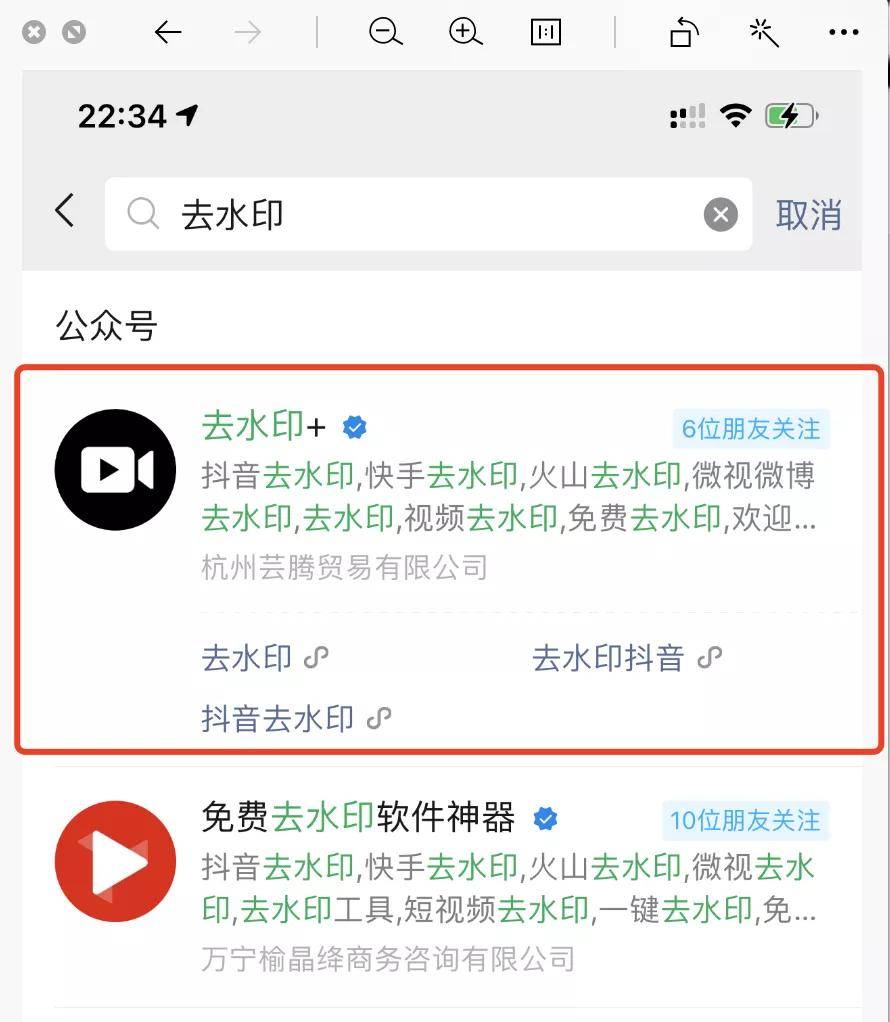Zoom out of the image
890x1022 pixels.
pos(385,33)
